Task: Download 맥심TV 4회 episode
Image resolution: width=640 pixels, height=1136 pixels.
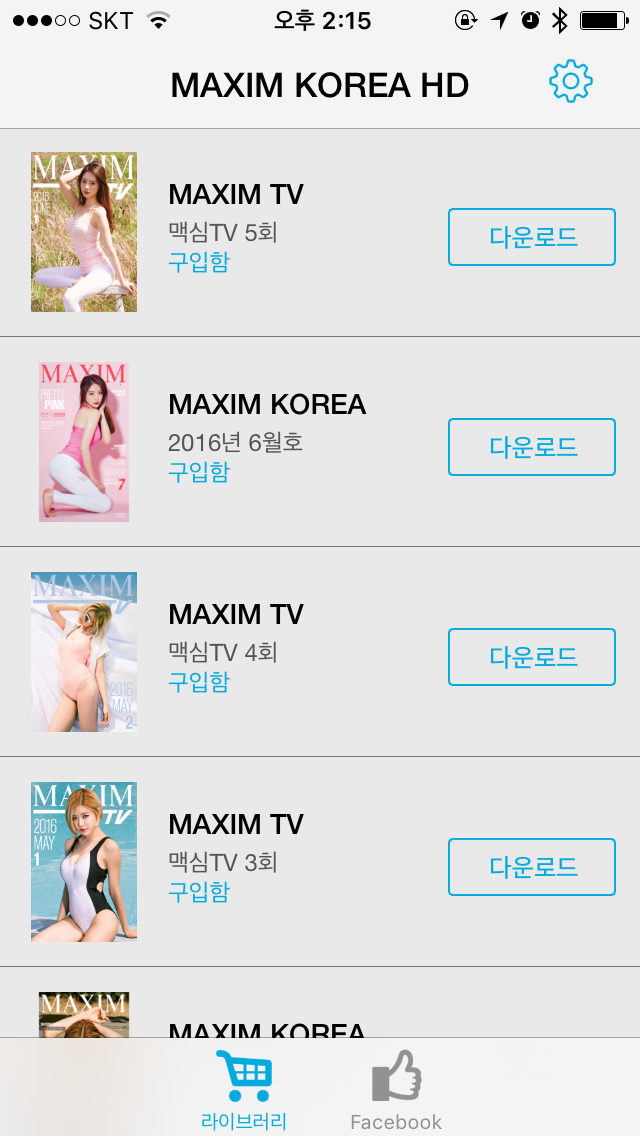Action: tap(531, 657)
